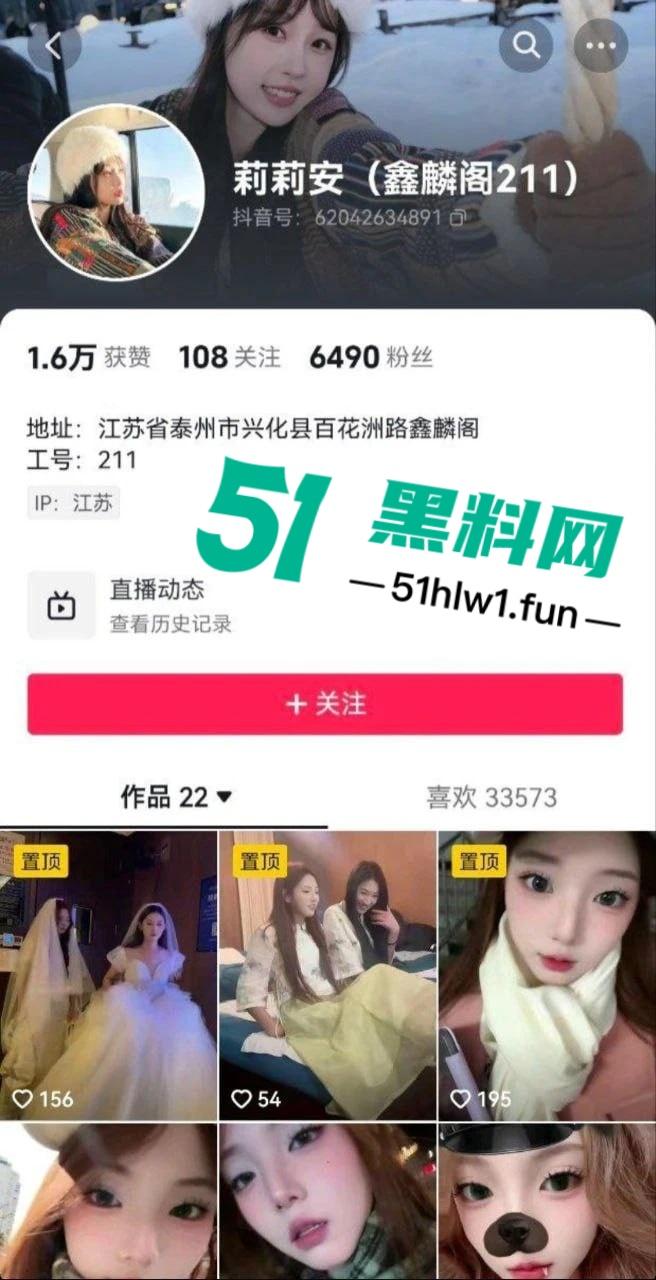The height and width of the screenshot is (1280, 656).
Task: Open the video with the dog-nose filter
Action: (x=547, y=1200)
